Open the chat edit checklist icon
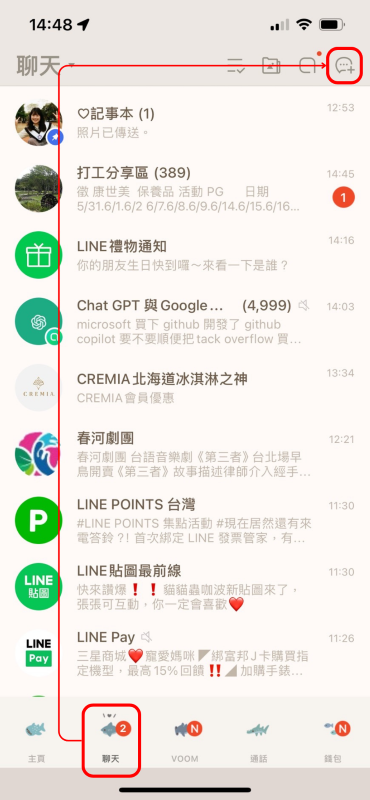370x800 pixels. point(236,66)
